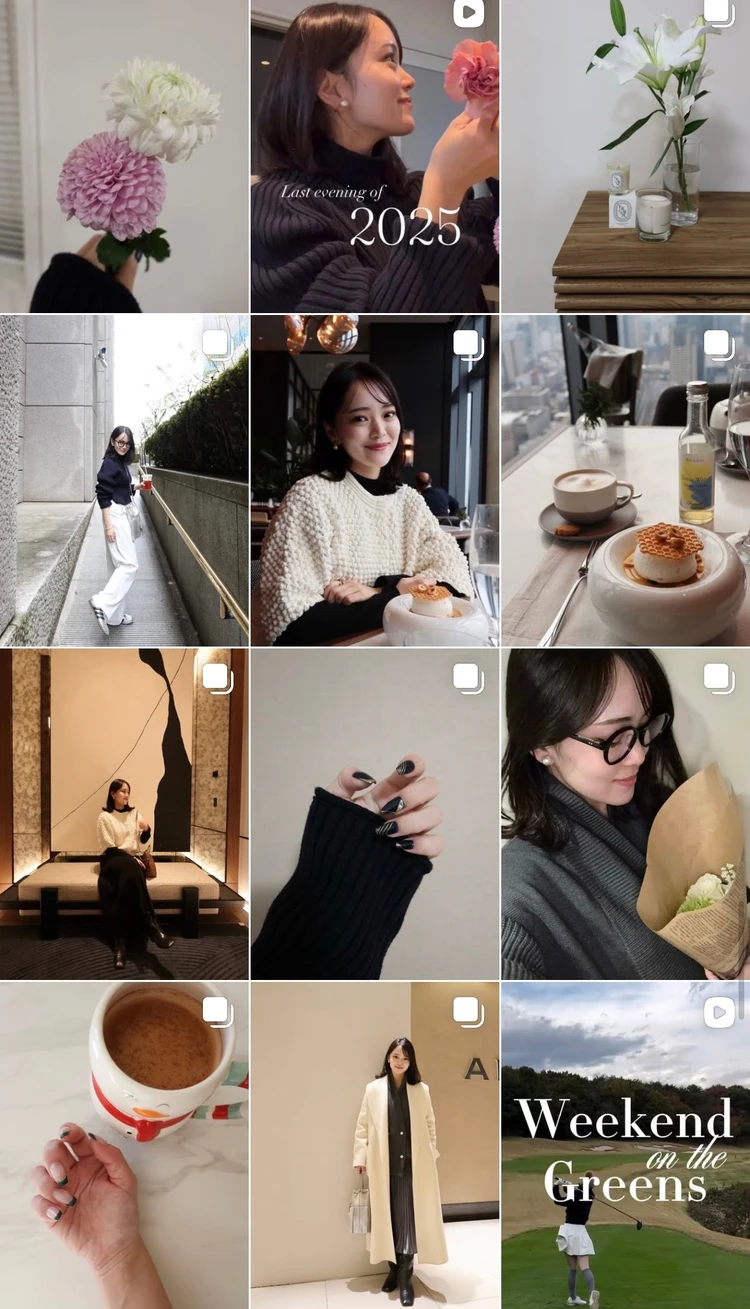Open the 'Last evening of 2025' reel
This screenshot has height=1309, width=750.
(x=374, y=156)
